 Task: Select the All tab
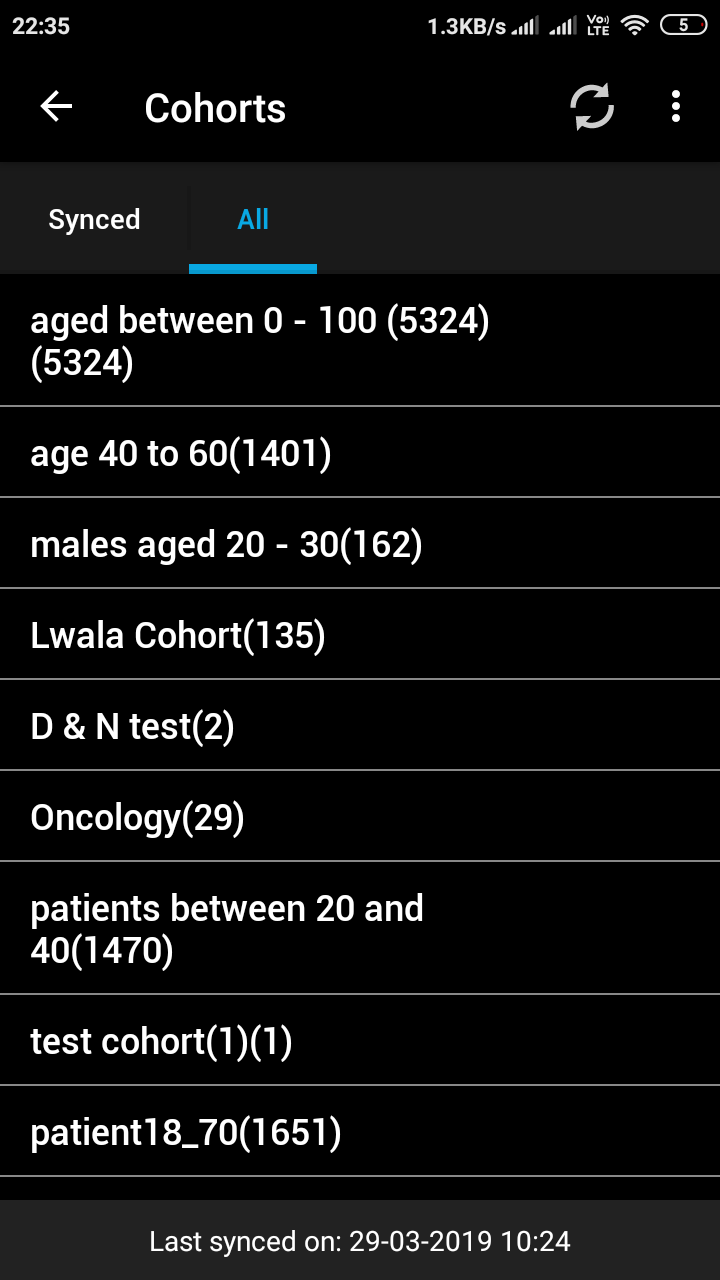(253, 219)
